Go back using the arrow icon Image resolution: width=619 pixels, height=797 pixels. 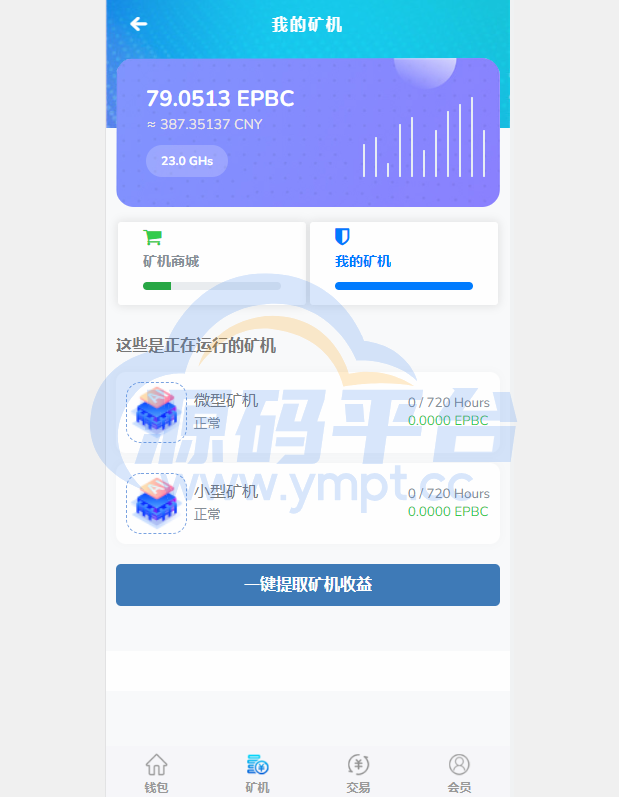(x=139, y=24)
